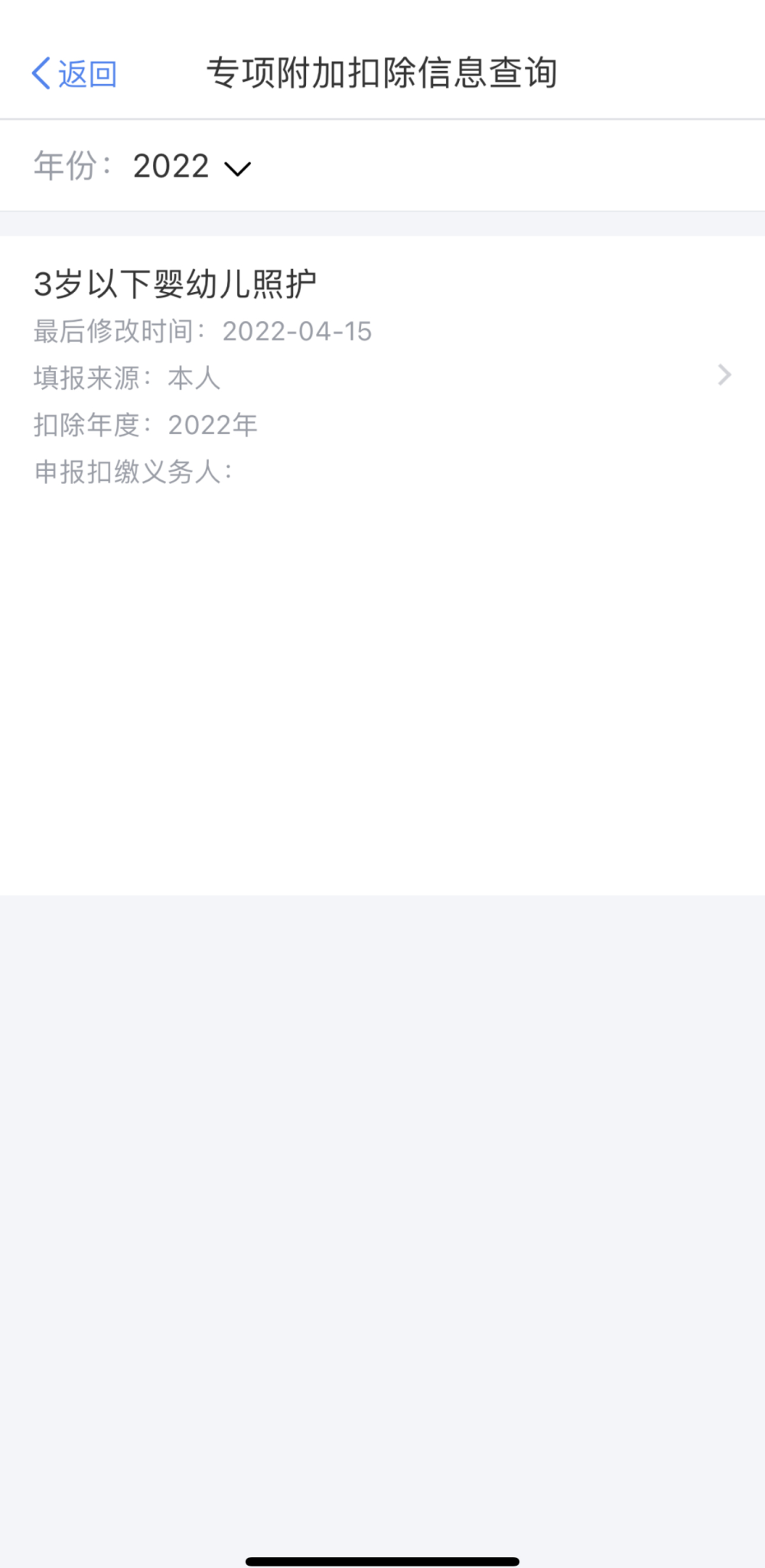Open the 3岁以下婴幼儿照护 deduction record

tap(382, 376)
